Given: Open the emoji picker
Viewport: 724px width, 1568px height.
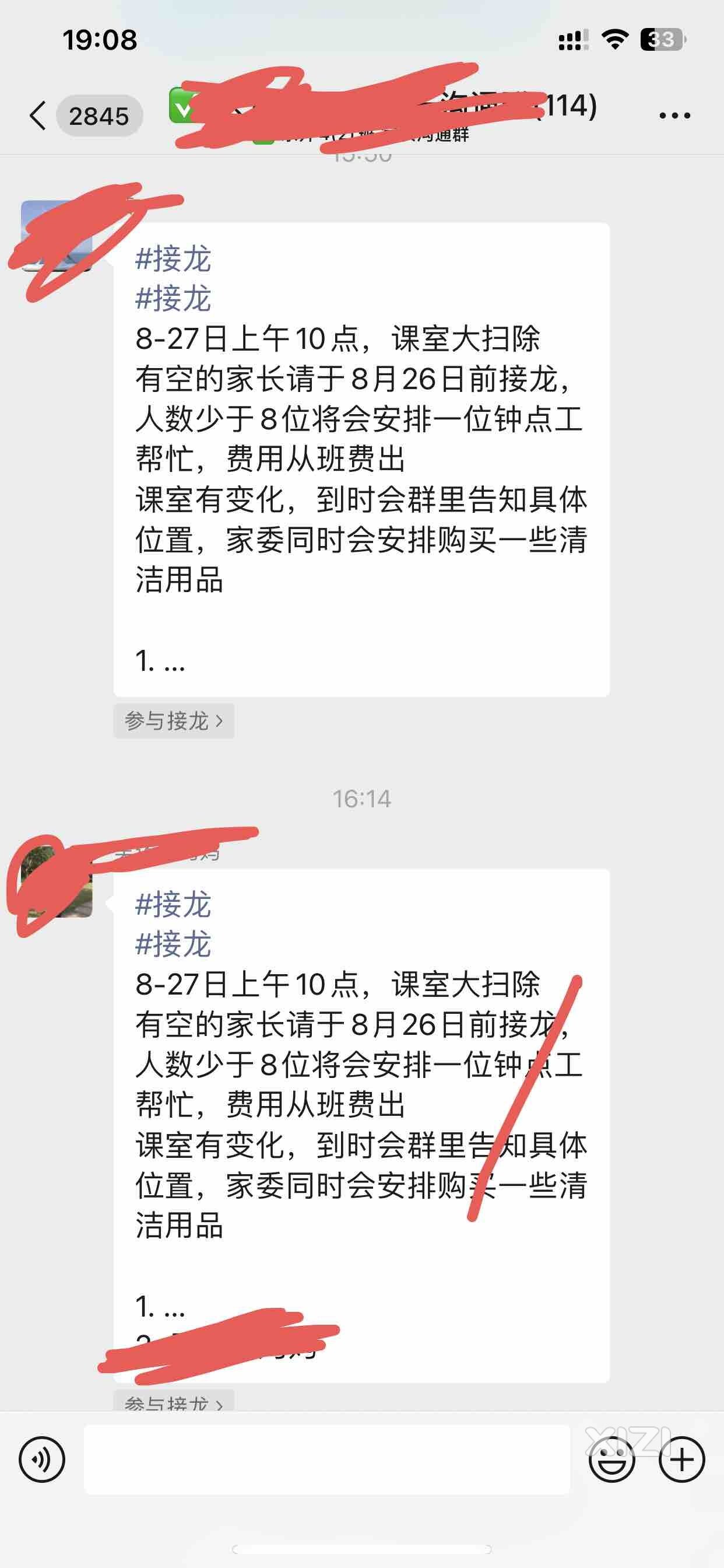Looking at the screenshot, I should coord(611,1459).
